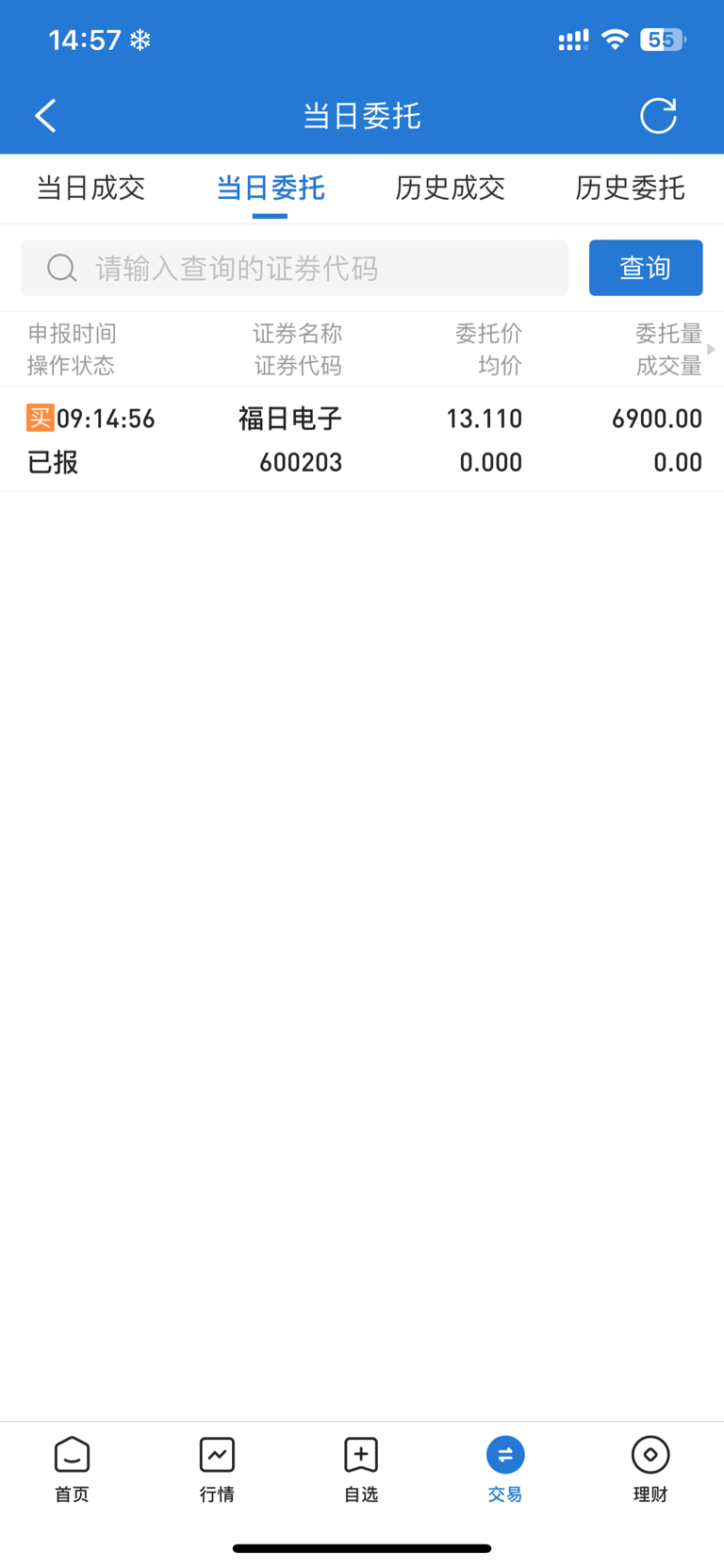The height and width of the screenshot is (1568, 724).
Task: Open the 行情 market tab
Action: (x=217, y=1469)
